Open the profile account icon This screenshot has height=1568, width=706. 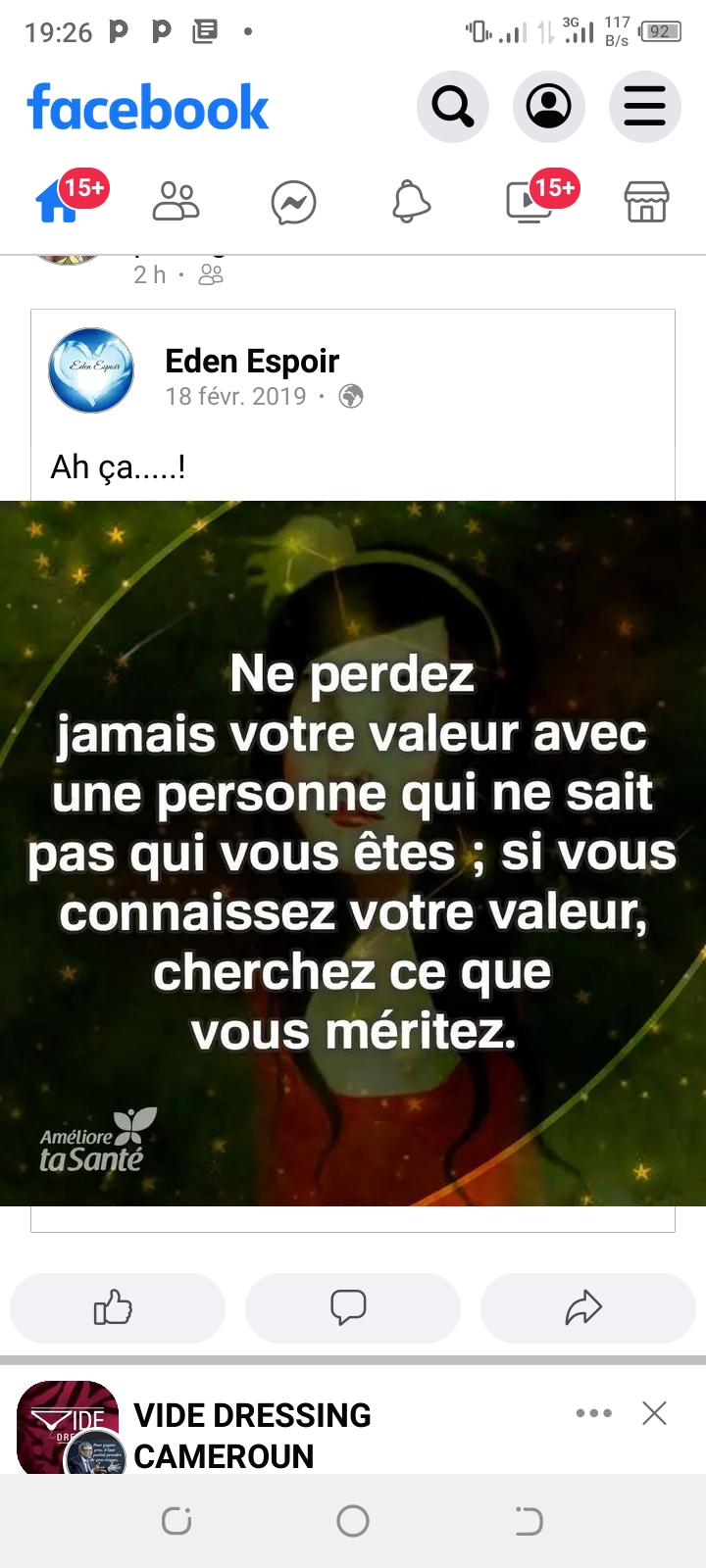tap(548, 107)
